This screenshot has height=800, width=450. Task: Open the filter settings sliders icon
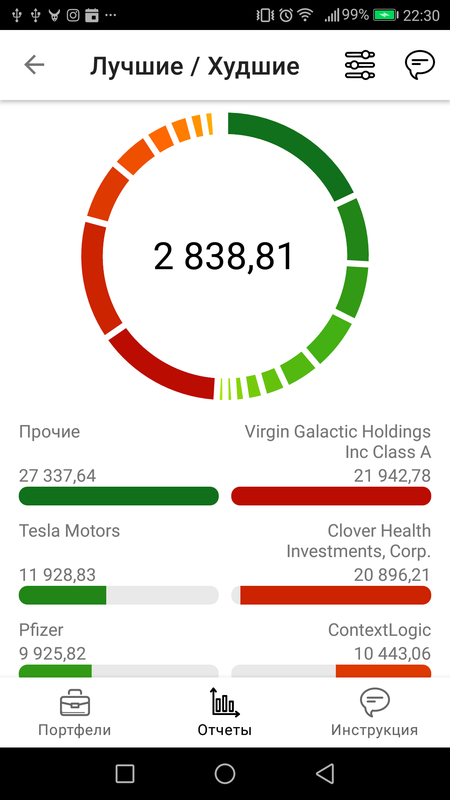click(360, 65)
